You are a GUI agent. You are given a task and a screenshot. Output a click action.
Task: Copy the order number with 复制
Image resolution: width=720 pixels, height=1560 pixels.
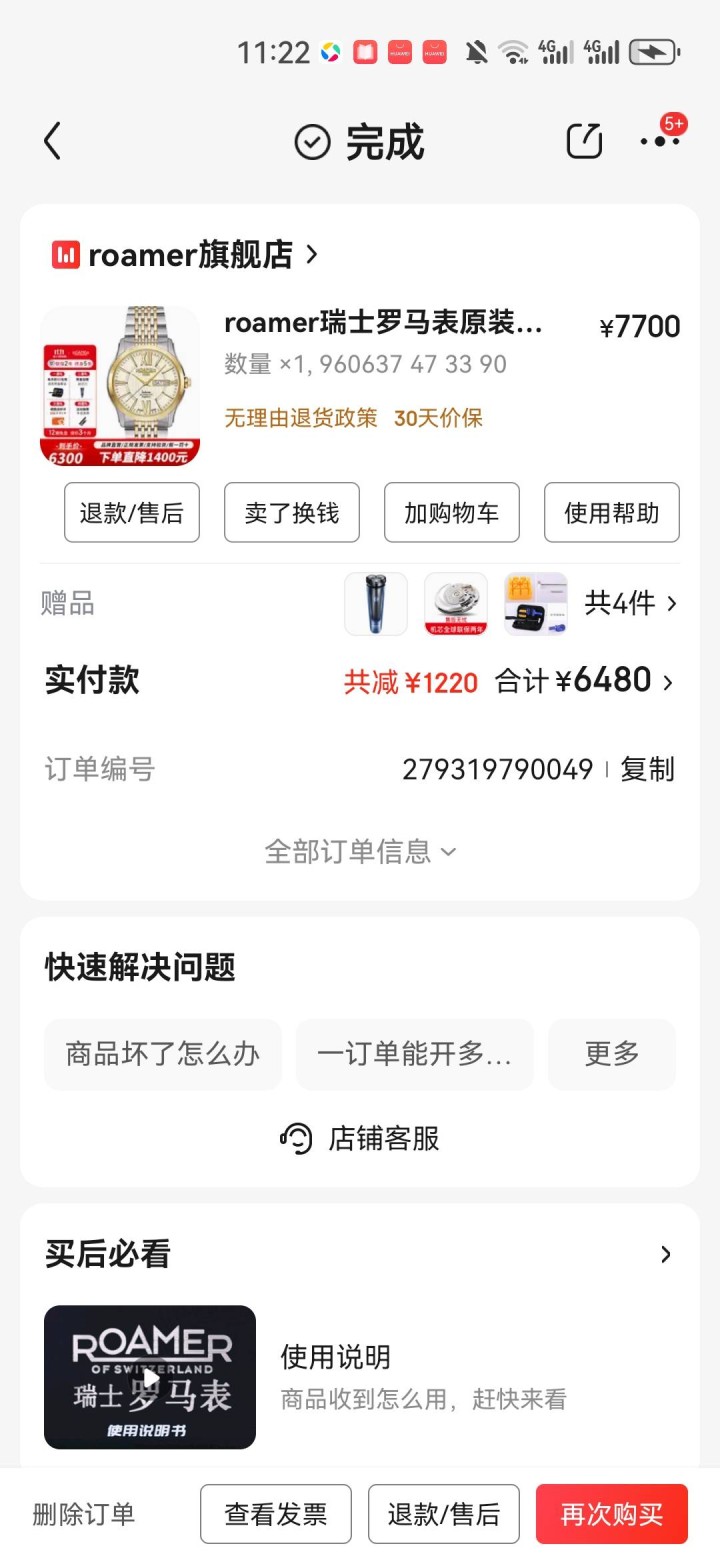(x=647, y=769)
